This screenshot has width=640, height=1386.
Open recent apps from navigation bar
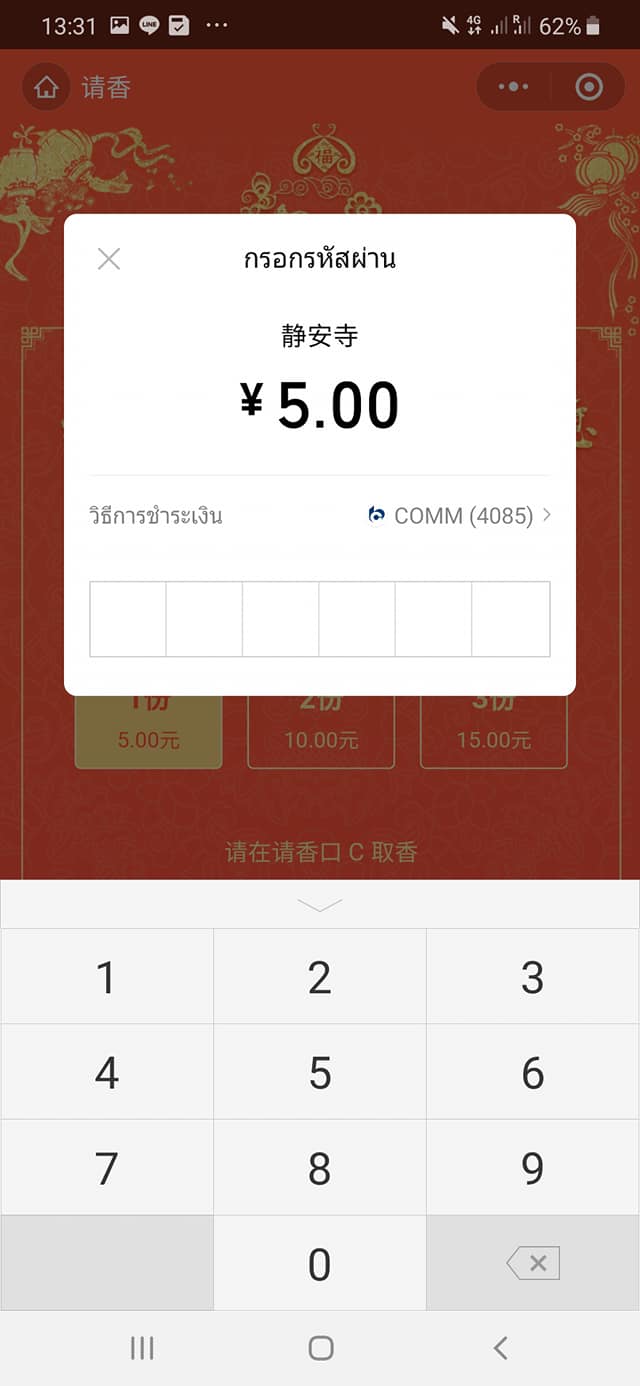click(x=142, y=1348)
